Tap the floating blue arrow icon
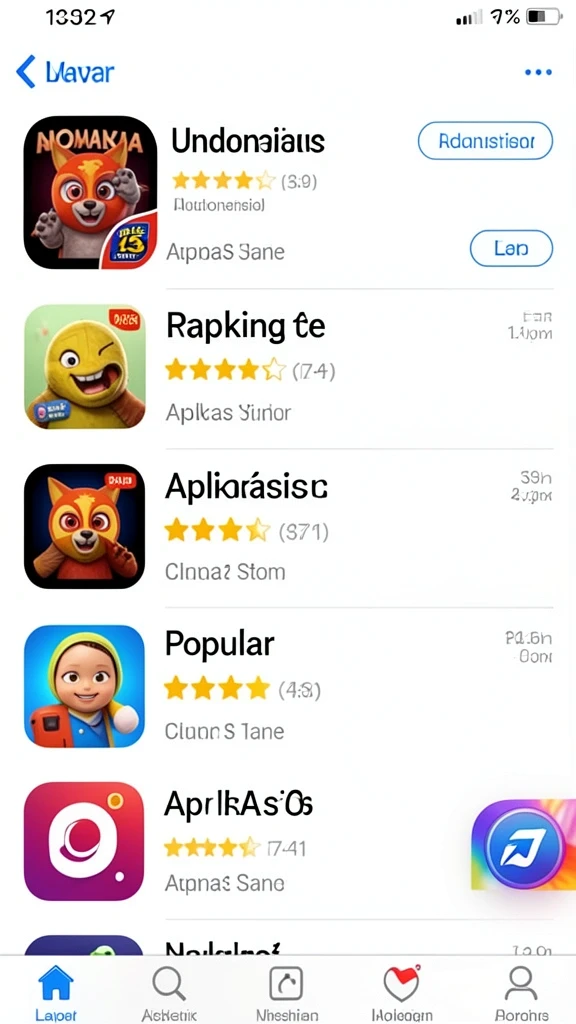This screenshot has height=1024, width=576. point(523,845)
